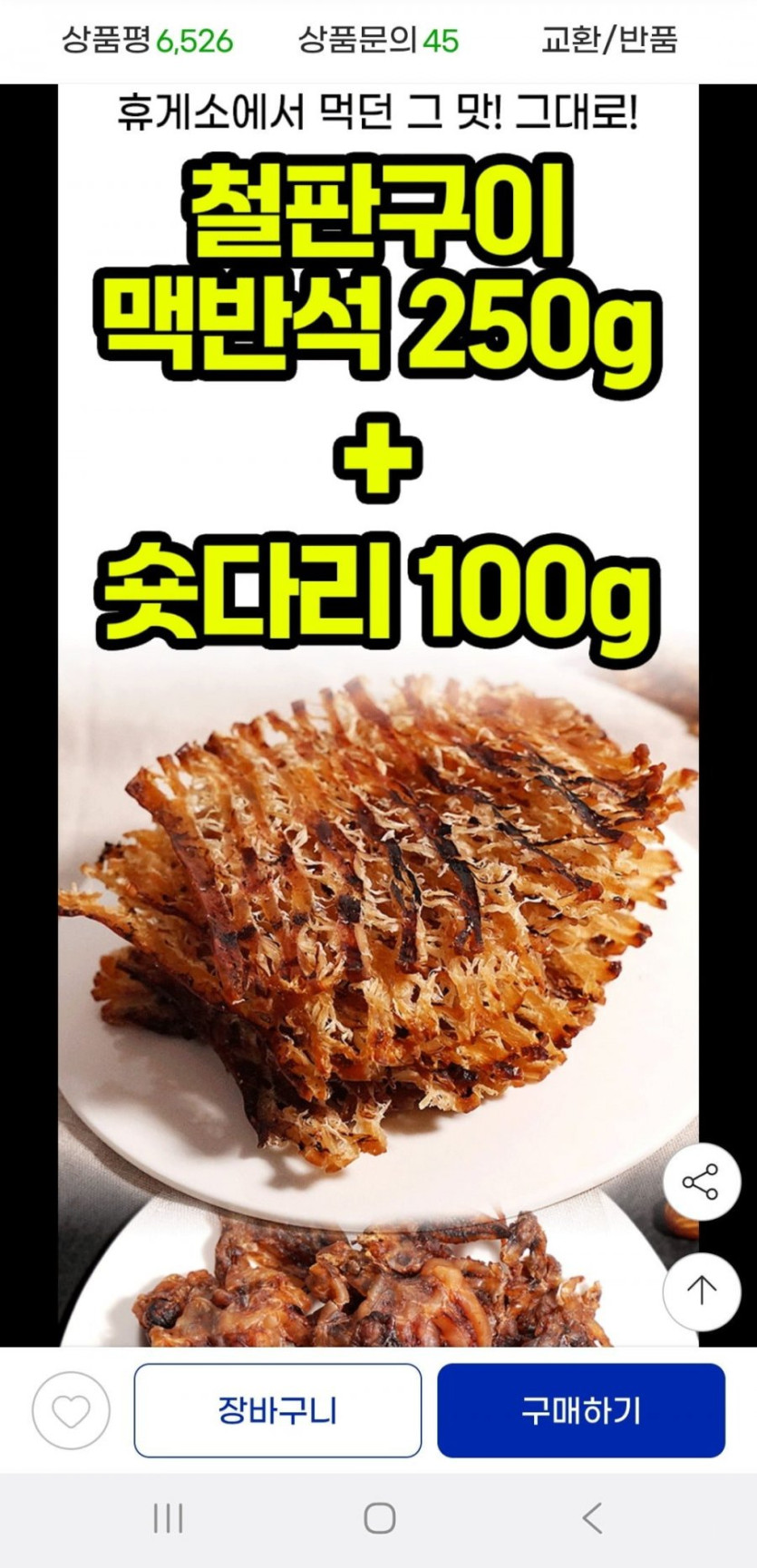Go back using system back button
Viewport: 757px width, 1568px height.
pos(592,1518)
